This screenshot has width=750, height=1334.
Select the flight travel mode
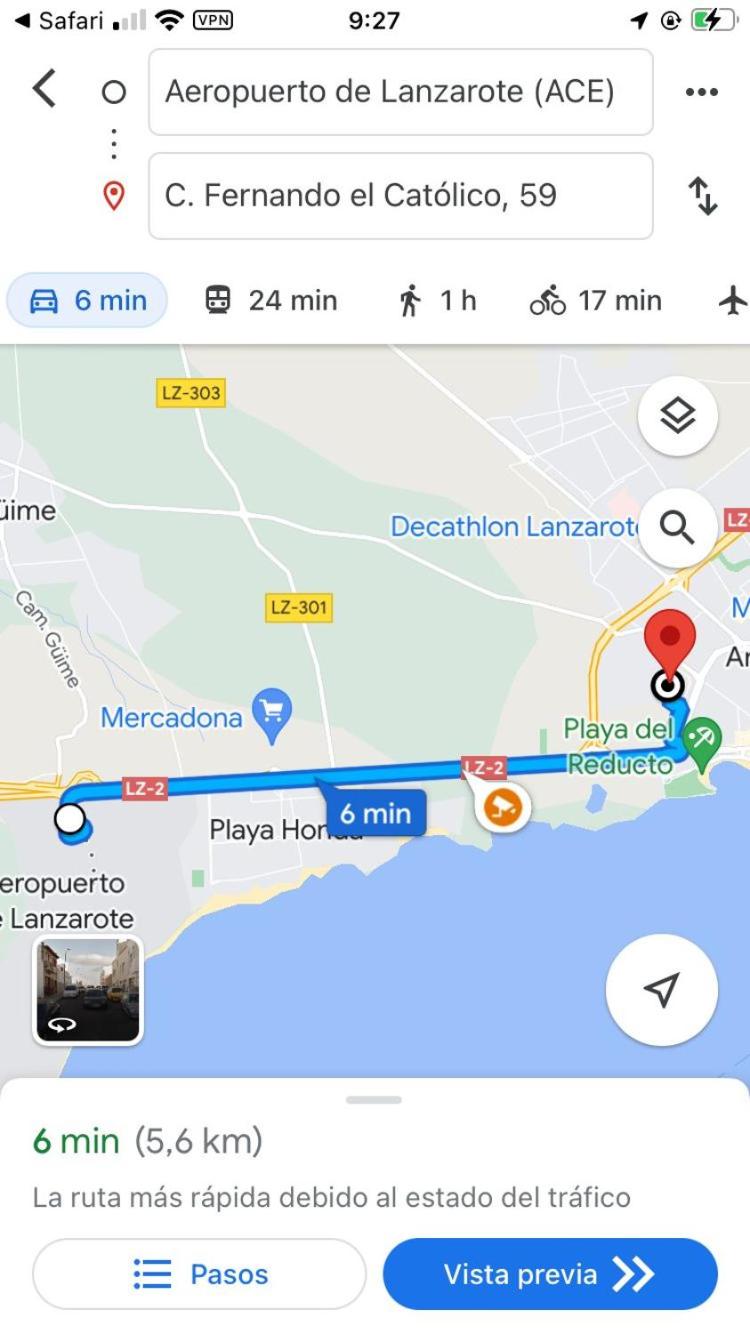[733, 300]
